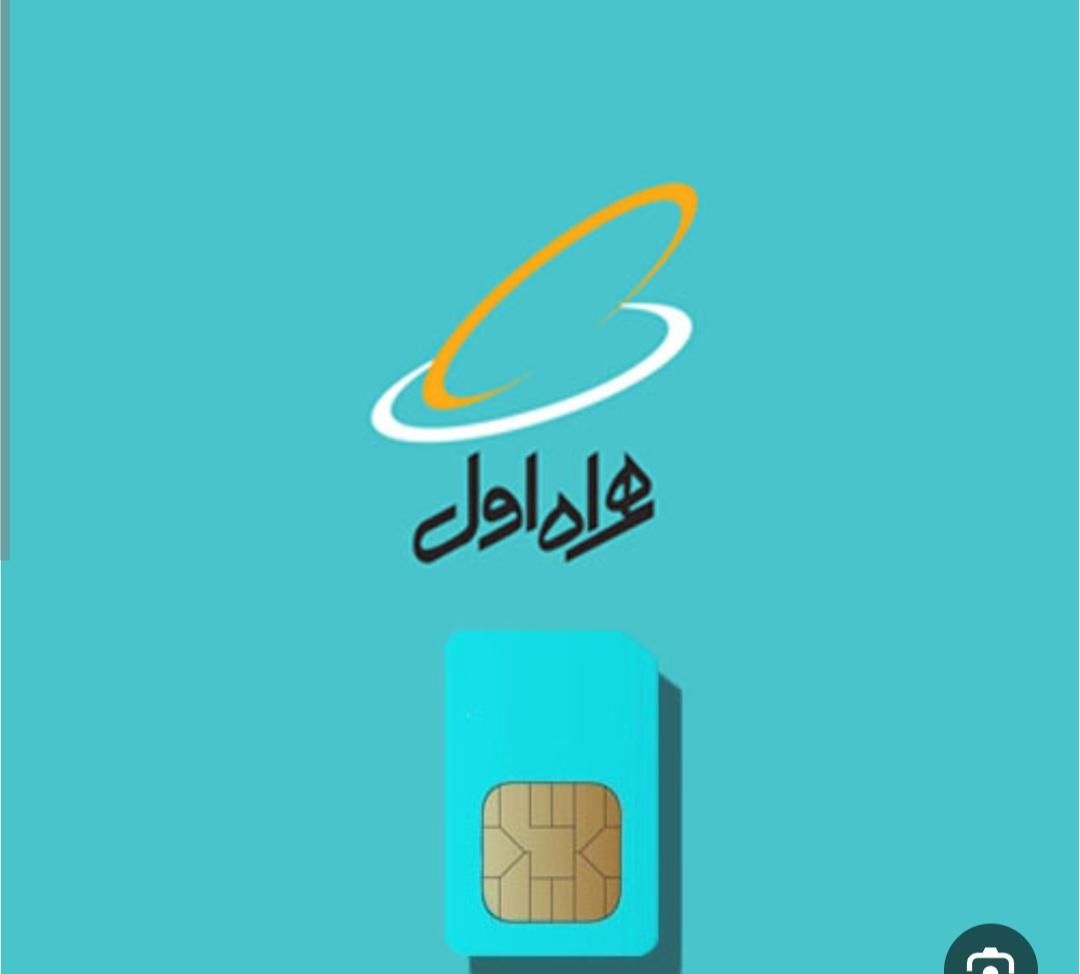
Task: Search this image with the Lens camera icon
Action: coord(990,954)
